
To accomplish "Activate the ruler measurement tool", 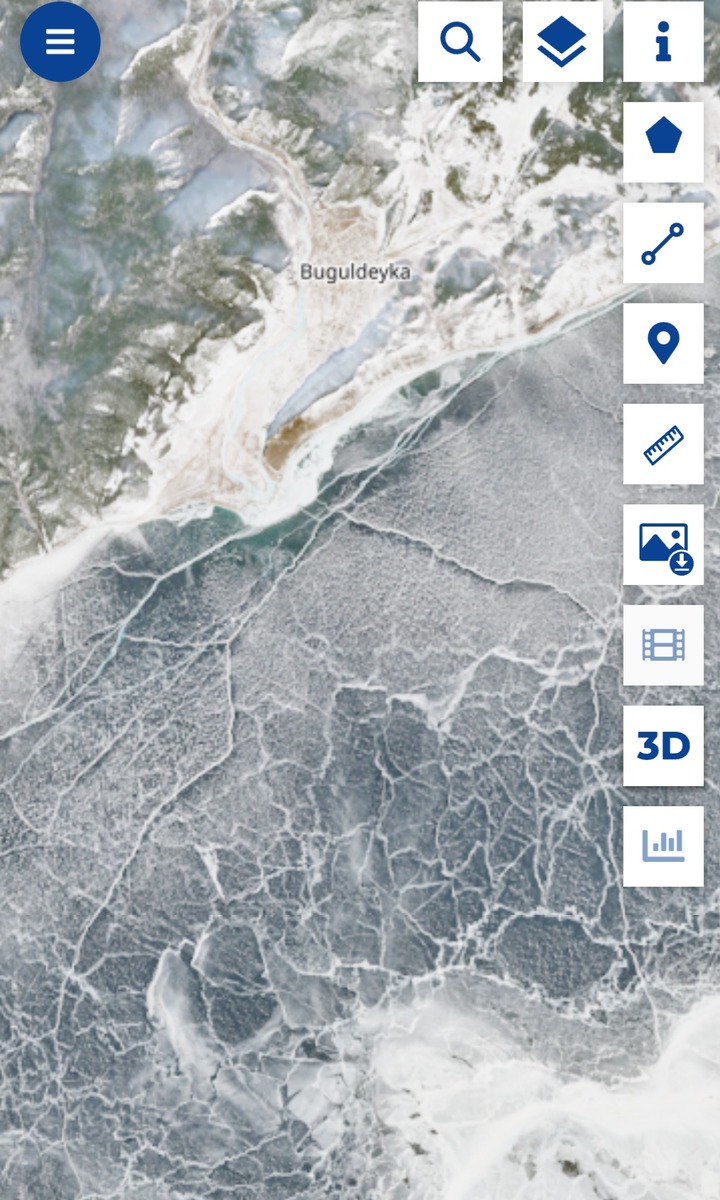I will (x=663, y=444).
